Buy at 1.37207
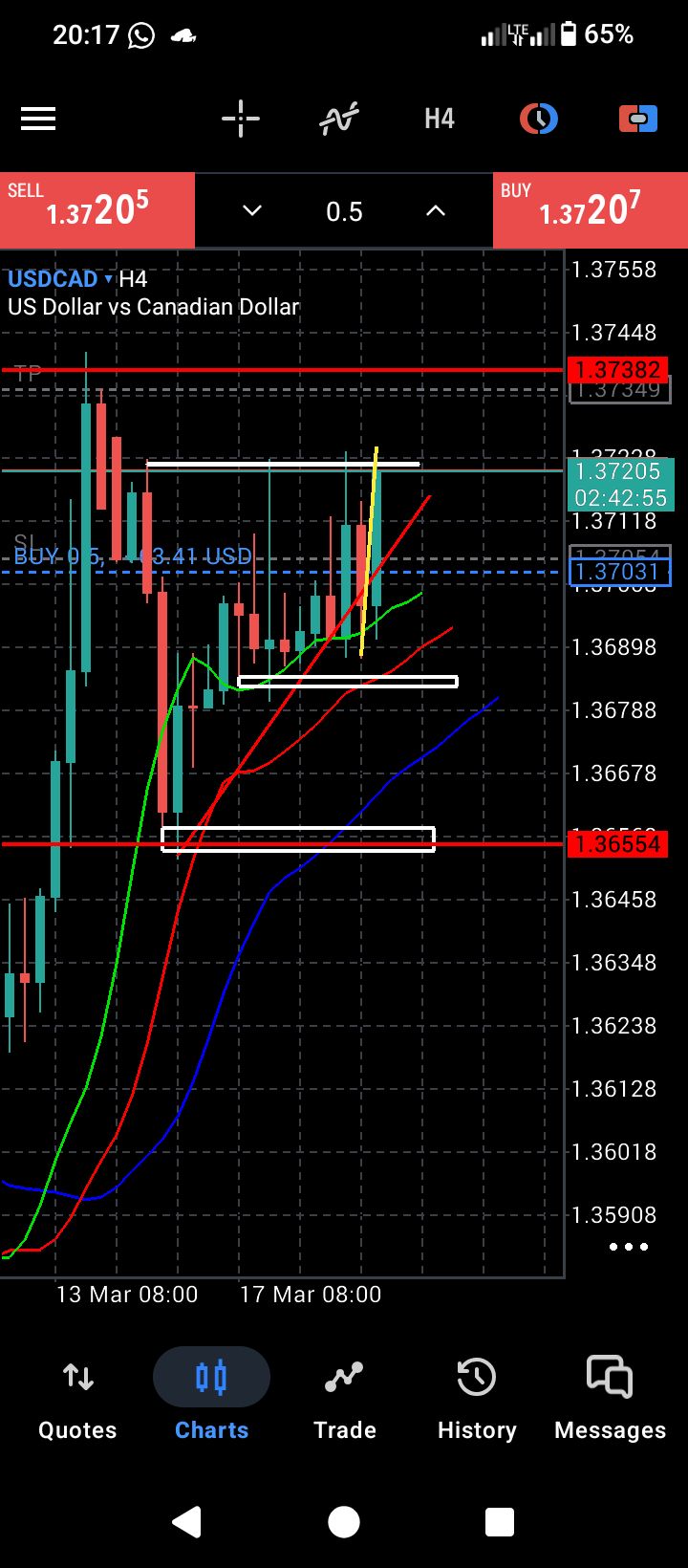 point(590,210)
